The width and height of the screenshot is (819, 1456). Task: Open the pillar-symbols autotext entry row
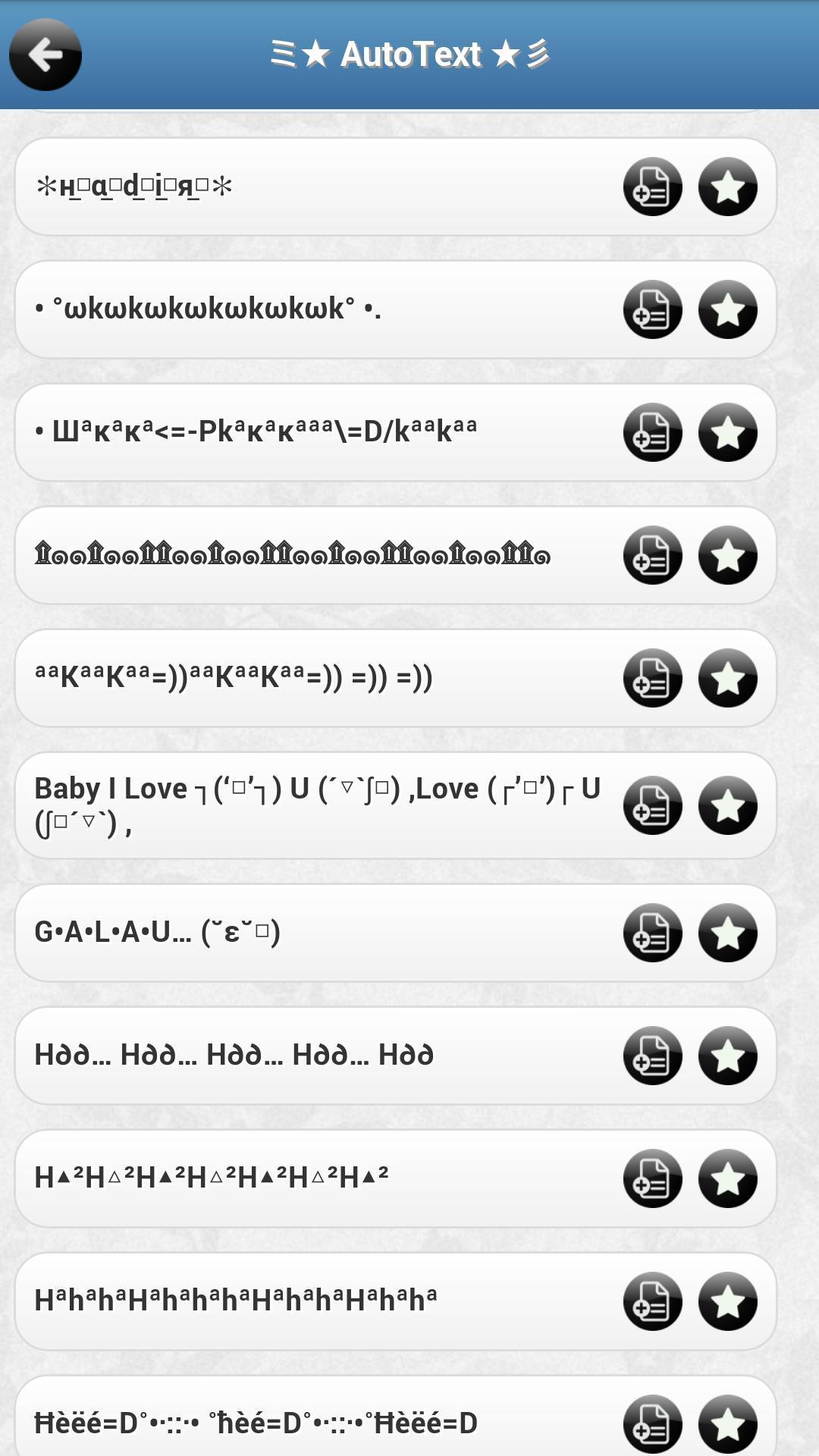[x=303, y=555]
